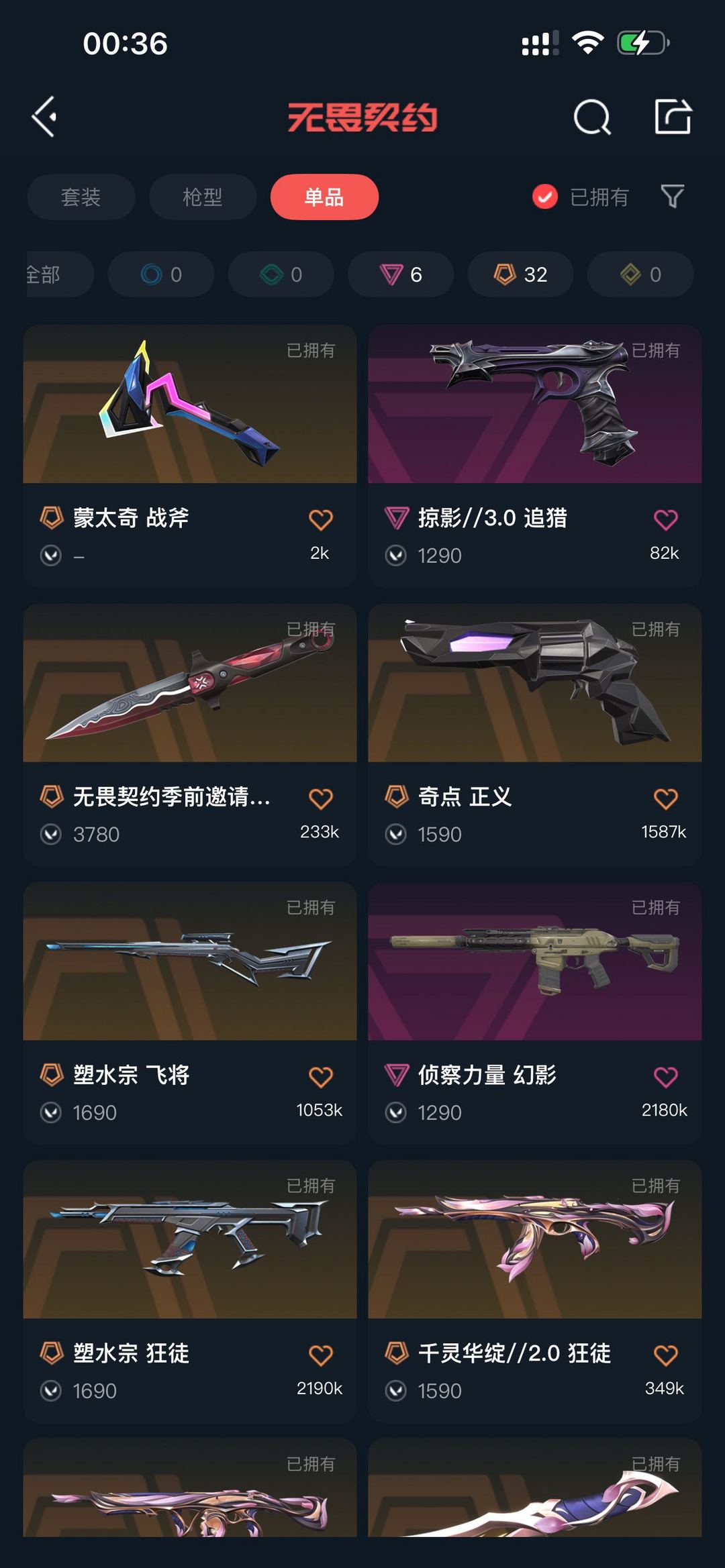The height and width of the screenshot is (1568, 725).
Task: Select the pink triangle rarity filter showing 6
Action: [401, 274]
